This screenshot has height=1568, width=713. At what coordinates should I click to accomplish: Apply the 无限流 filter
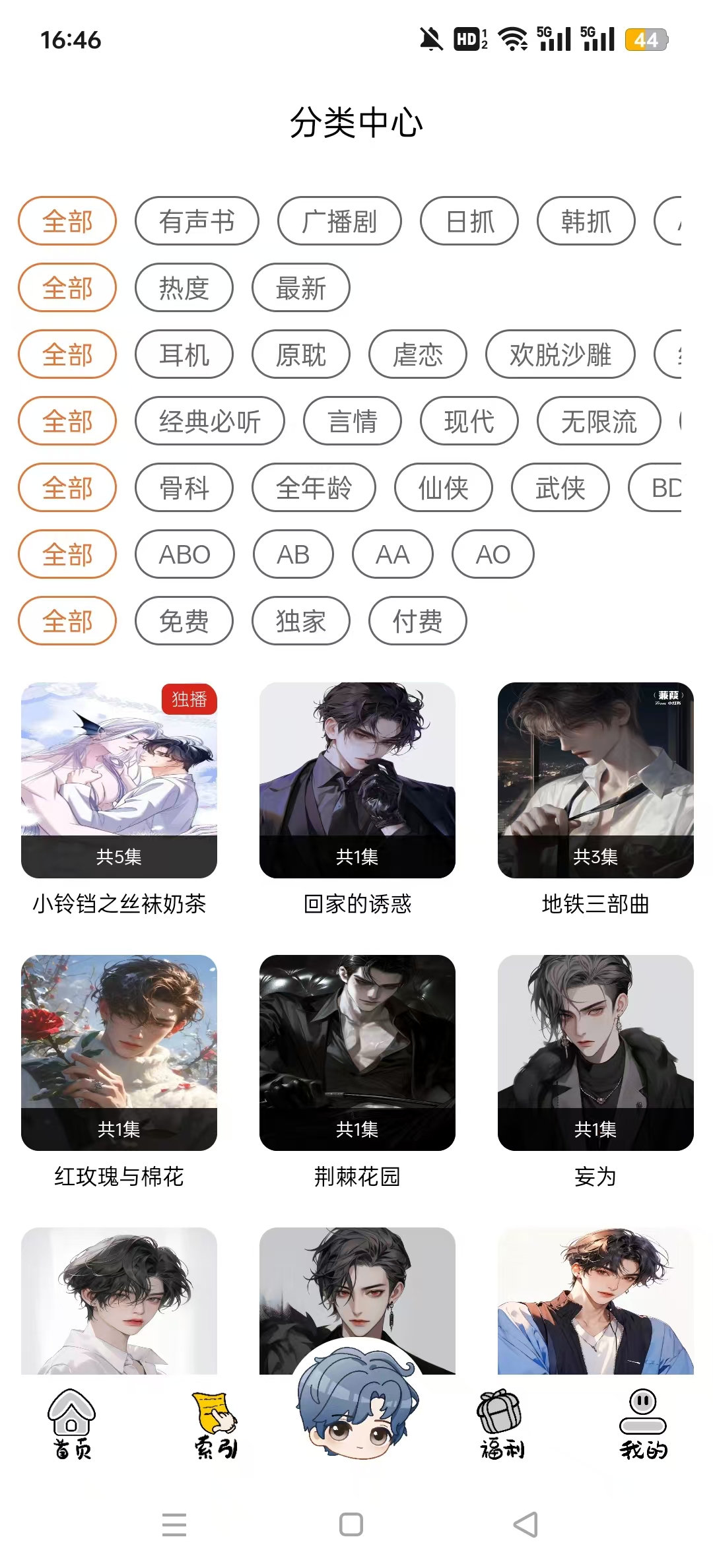(x=599, y=421)
